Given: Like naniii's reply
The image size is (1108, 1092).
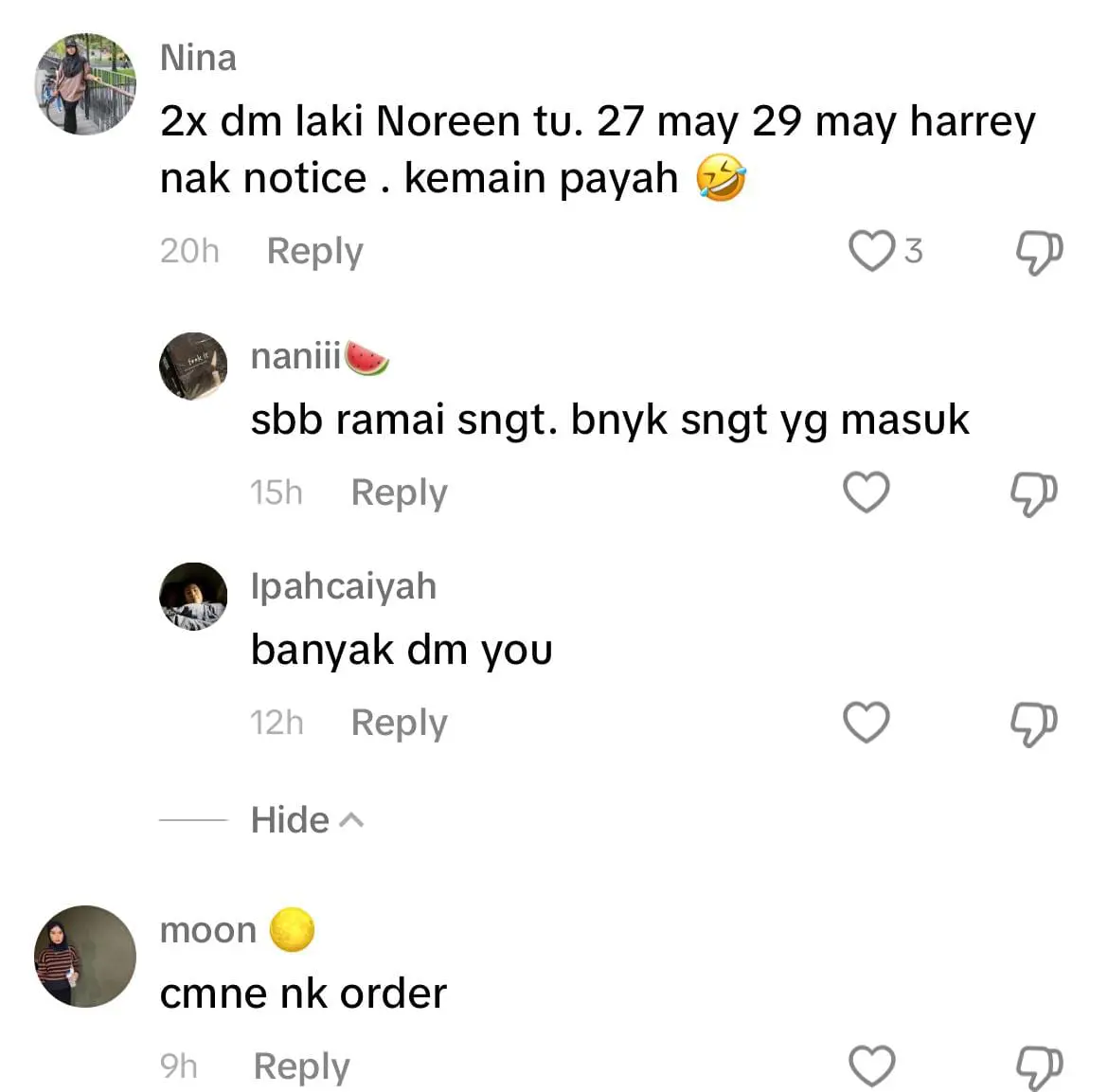Looking at the screenshot, I should [x=867, y=492].
